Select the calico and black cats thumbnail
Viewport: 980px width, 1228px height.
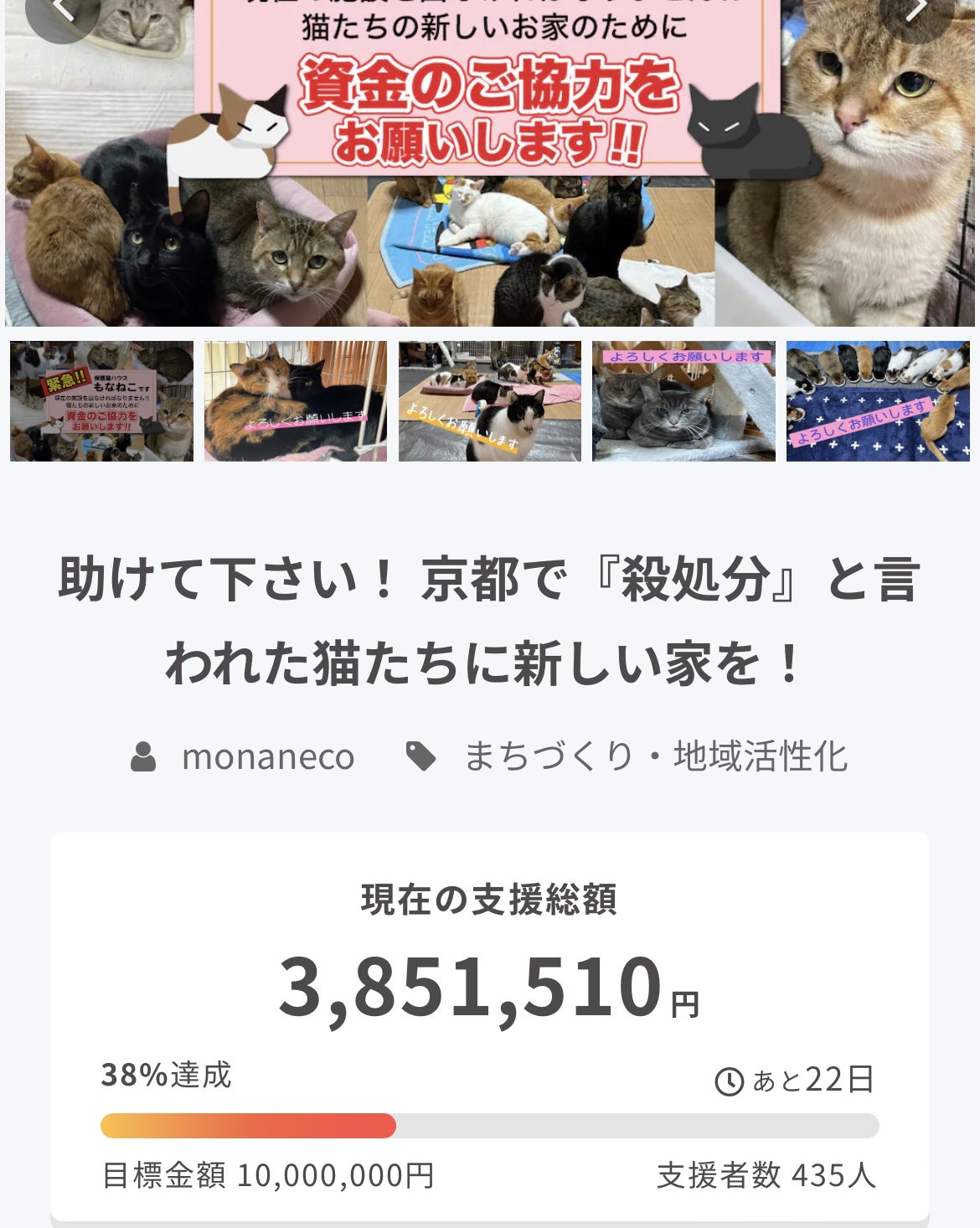click(x=296, y=400)
